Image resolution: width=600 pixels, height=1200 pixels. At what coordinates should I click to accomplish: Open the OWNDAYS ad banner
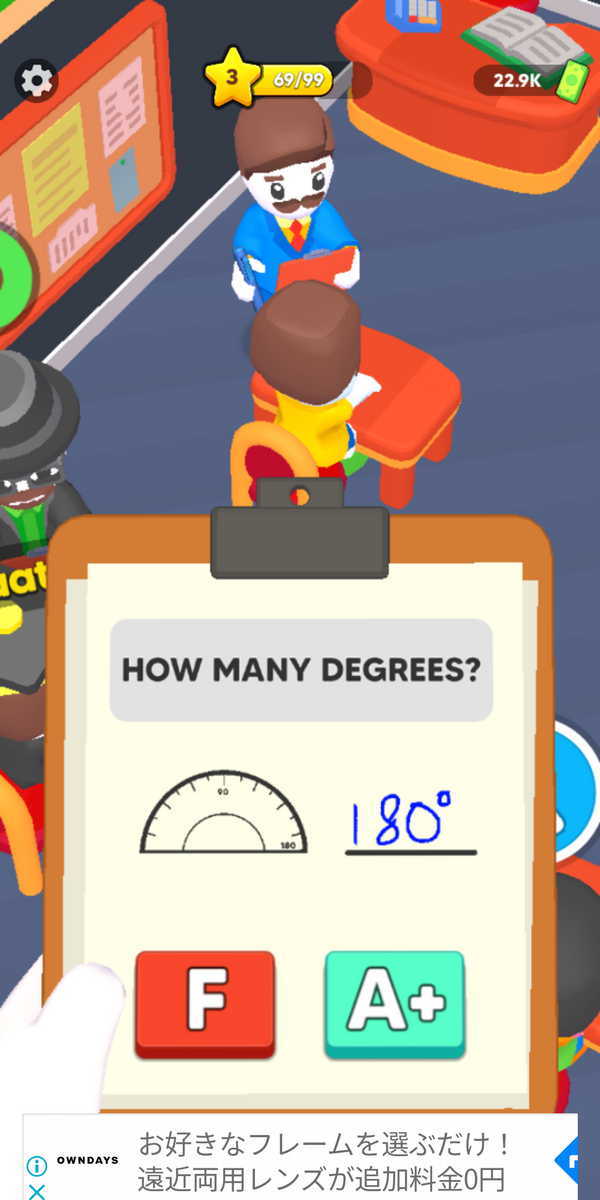(320, 1160)
